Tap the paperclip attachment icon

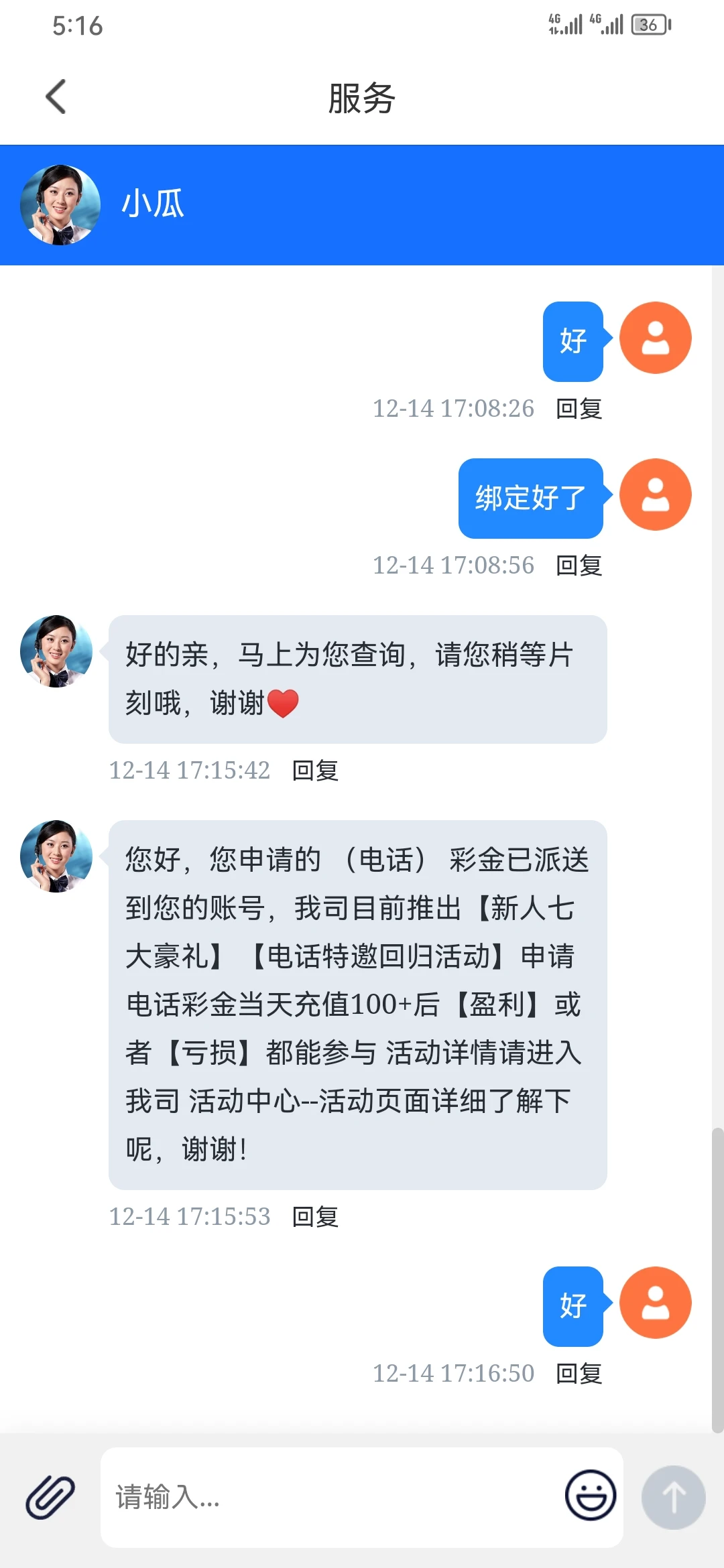tap(50, 1497)
